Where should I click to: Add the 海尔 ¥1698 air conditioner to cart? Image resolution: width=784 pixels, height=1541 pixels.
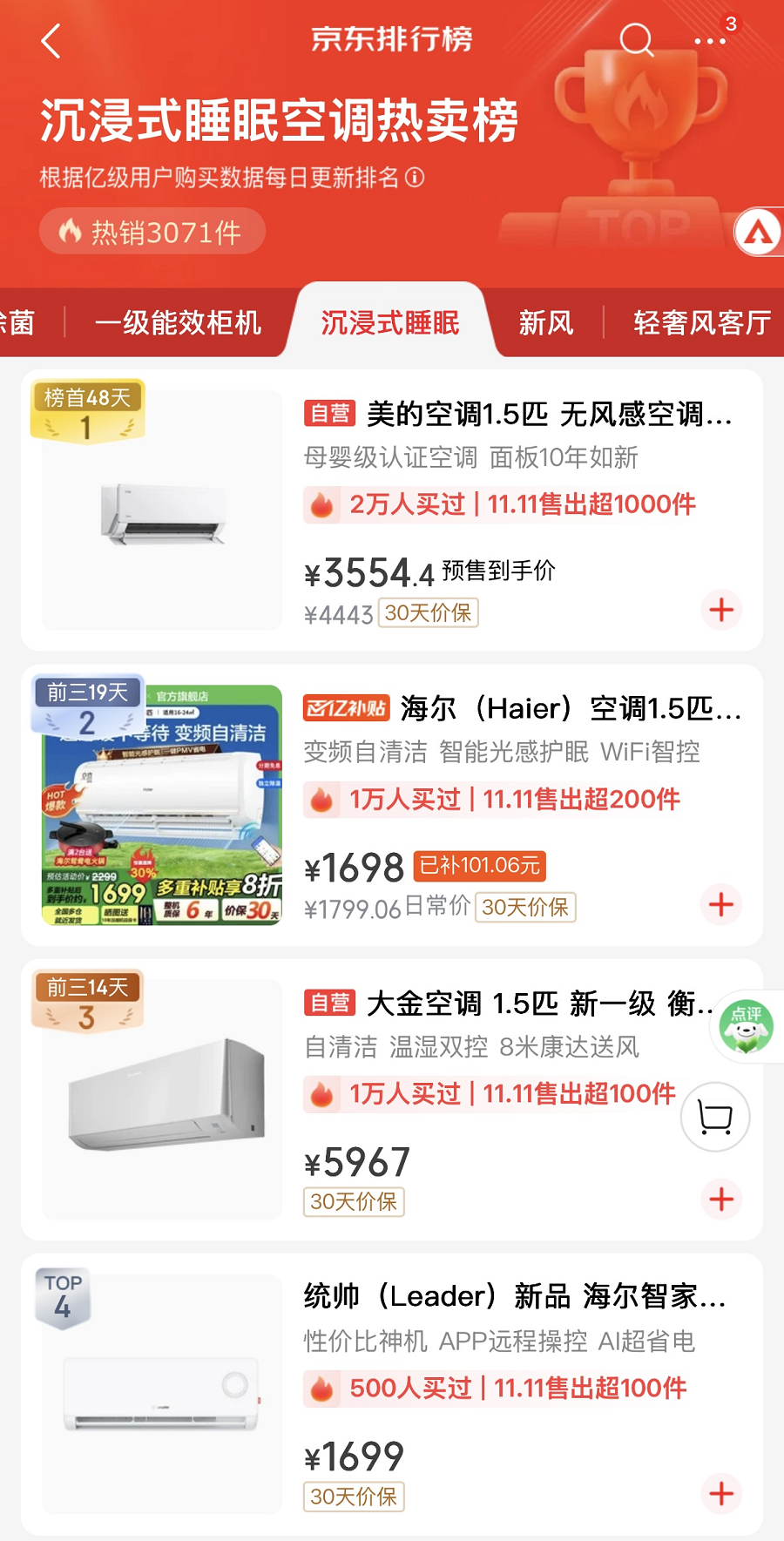pyautogui.click(x=721, y=904)
